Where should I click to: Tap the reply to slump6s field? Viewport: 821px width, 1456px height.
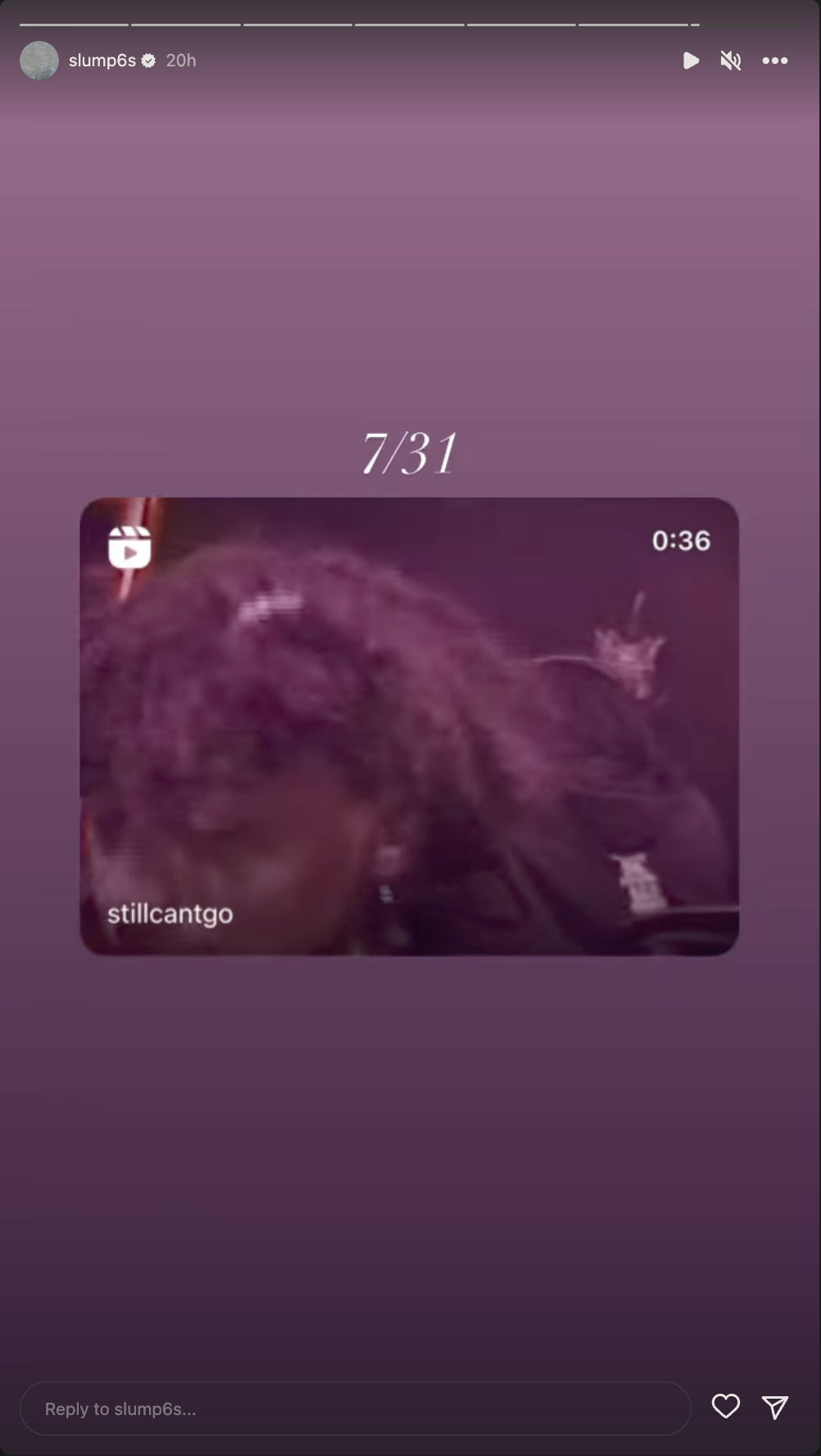click(355, 1409)
